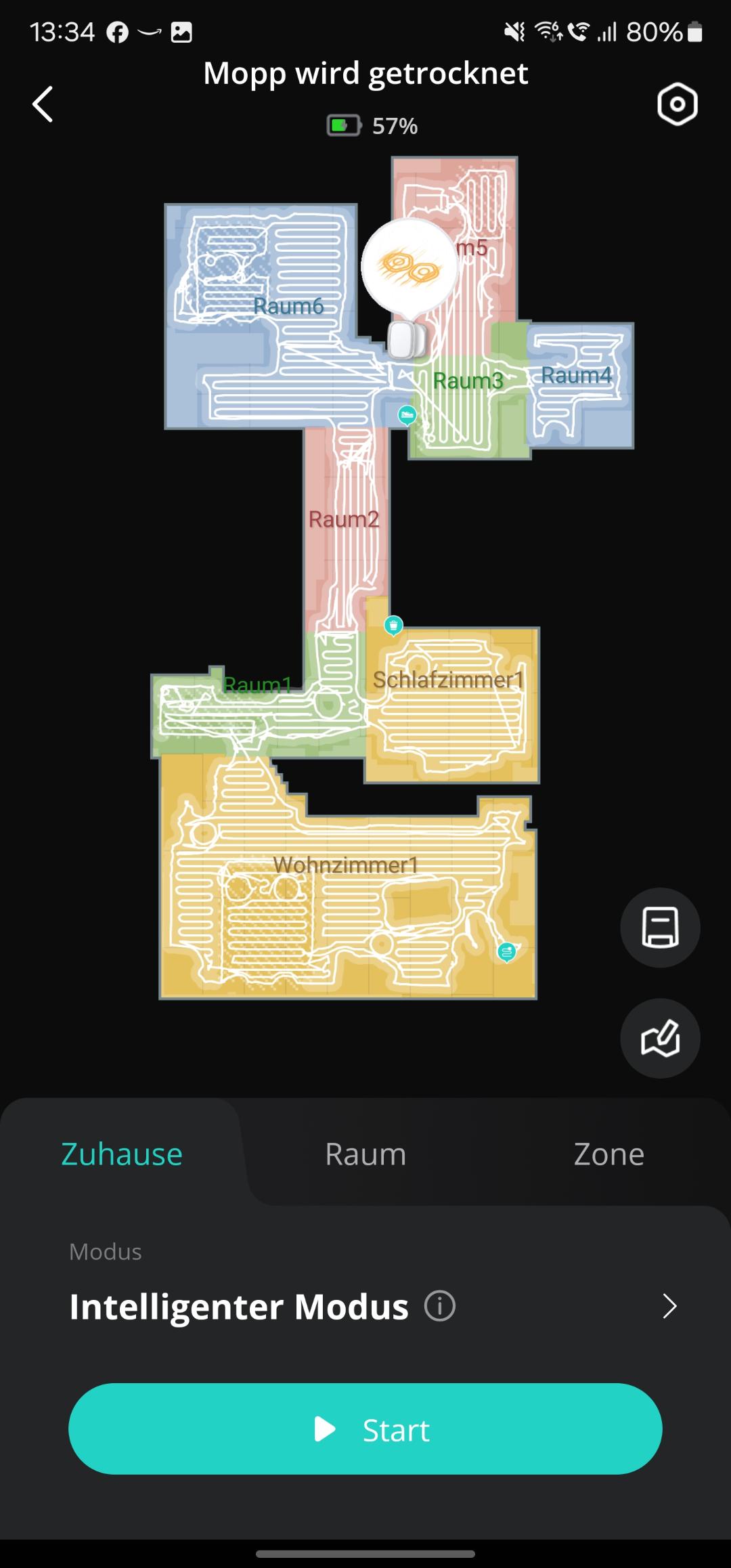Select Raum2 on the map
The height and width of the screenshot is (1568, 731).
[x=344, y=519]
